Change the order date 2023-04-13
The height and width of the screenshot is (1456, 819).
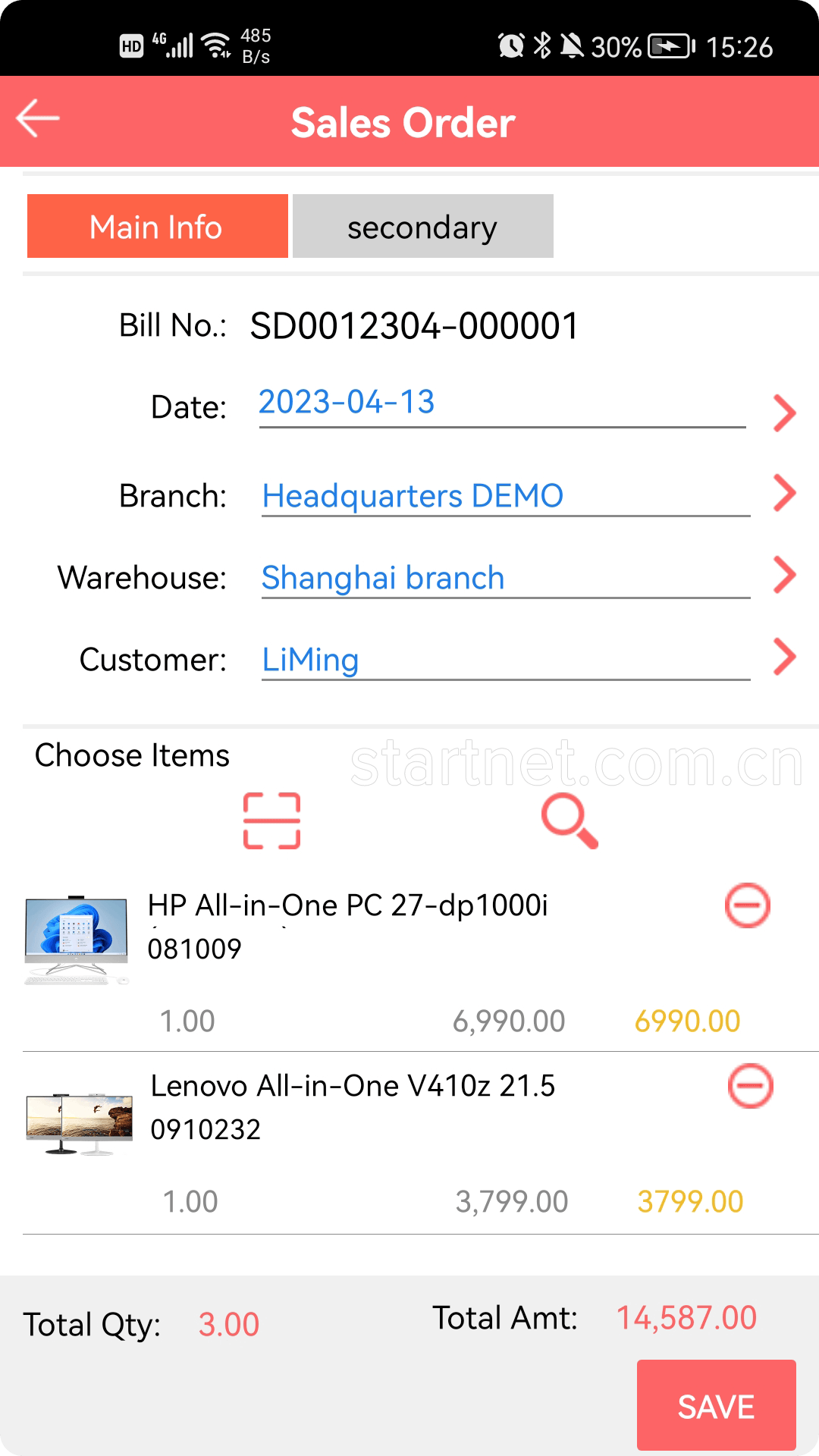[500, 403]
